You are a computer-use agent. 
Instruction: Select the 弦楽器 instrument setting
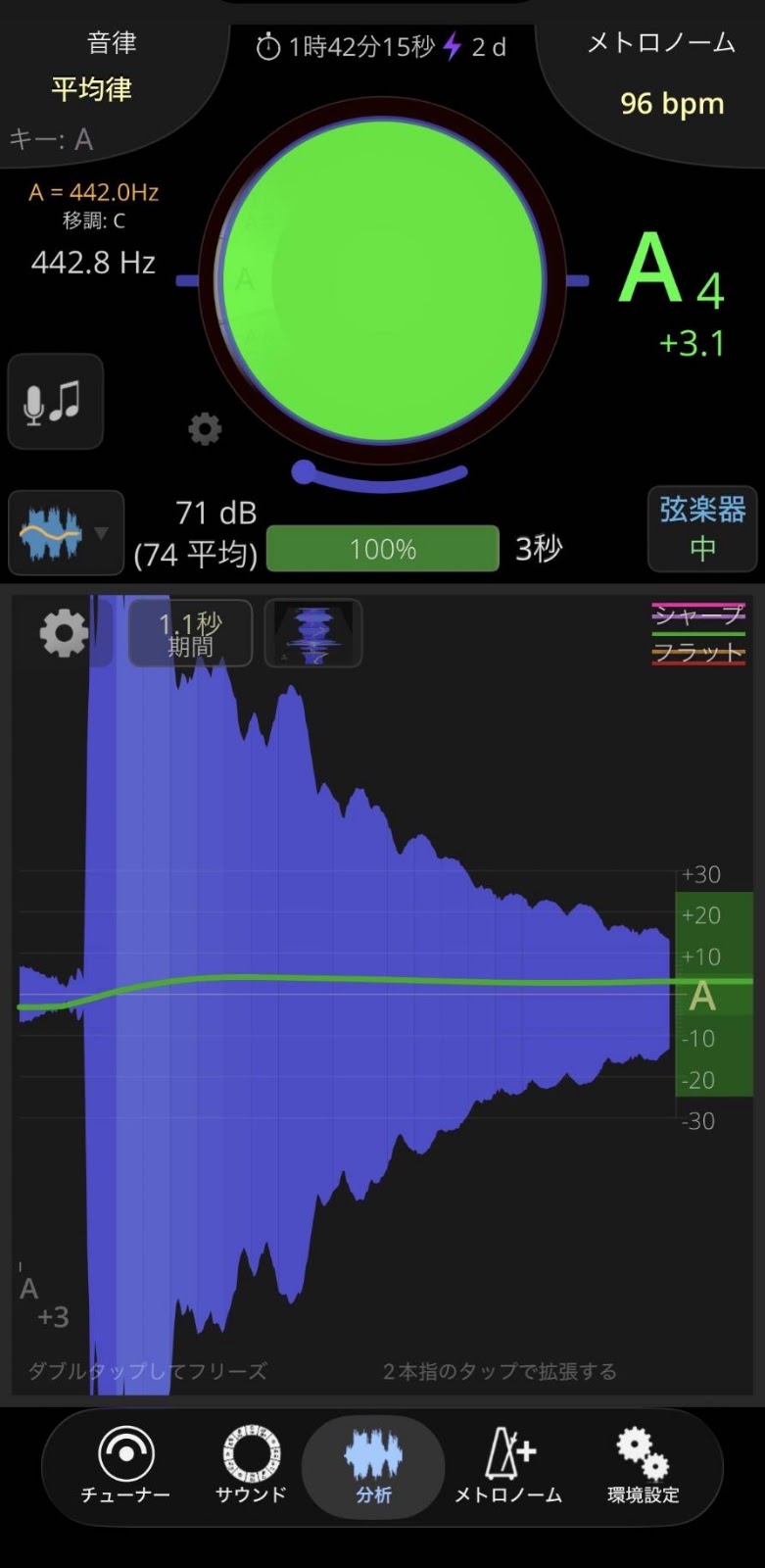702,528
